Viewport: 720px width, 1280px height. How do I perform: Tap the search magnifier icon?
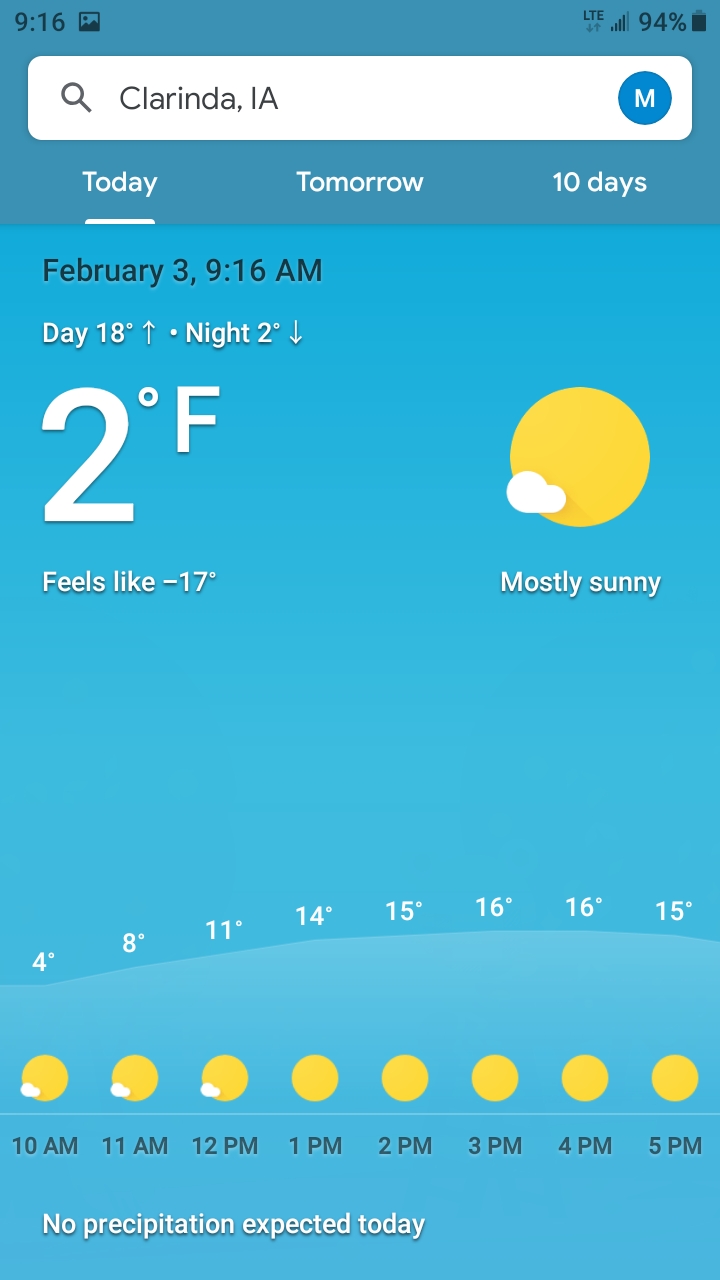76,98
